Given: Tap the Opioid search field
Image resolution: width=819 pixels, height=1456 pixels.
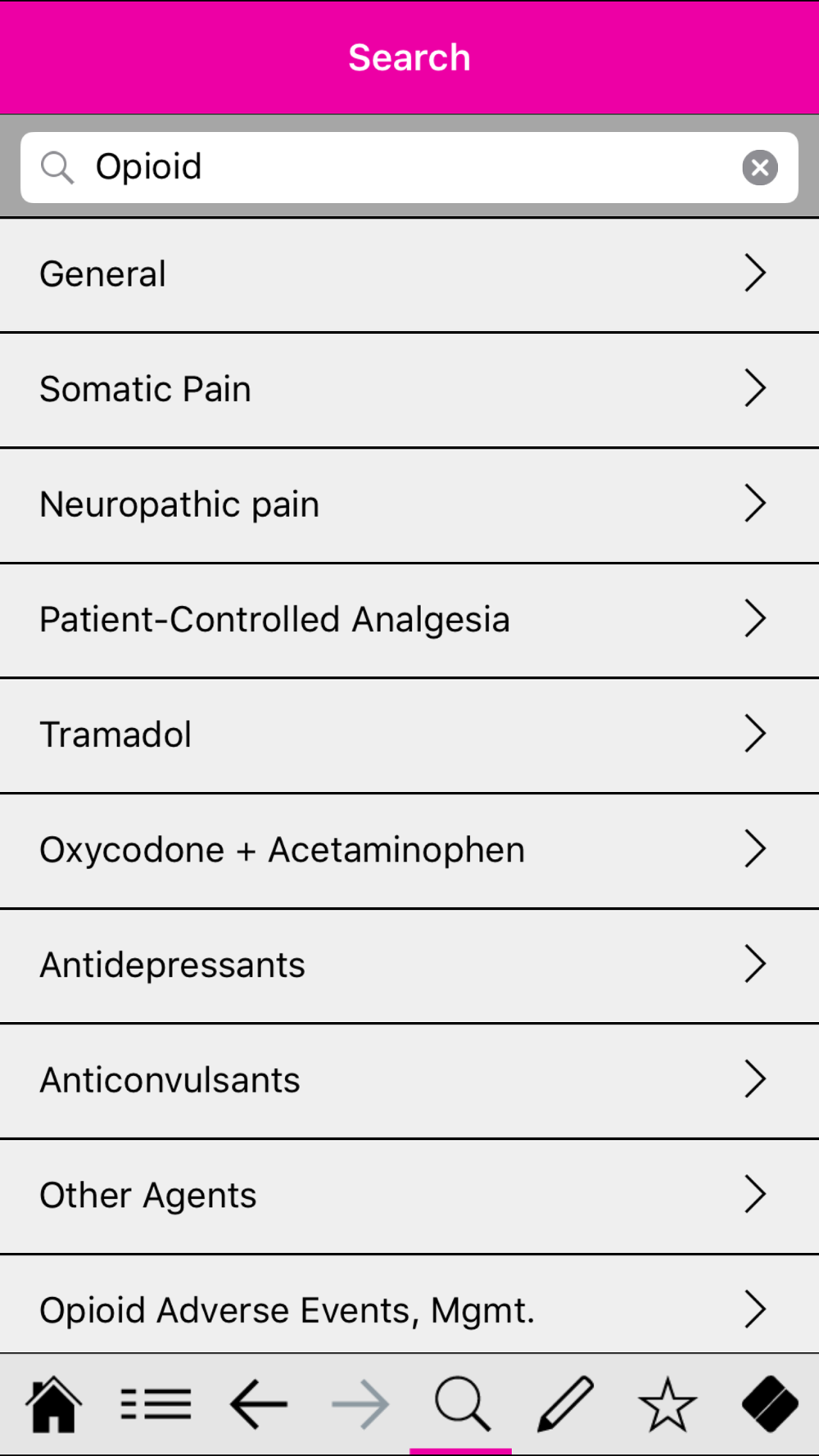Looking at the screenshot, I should [x=409, y=168].
